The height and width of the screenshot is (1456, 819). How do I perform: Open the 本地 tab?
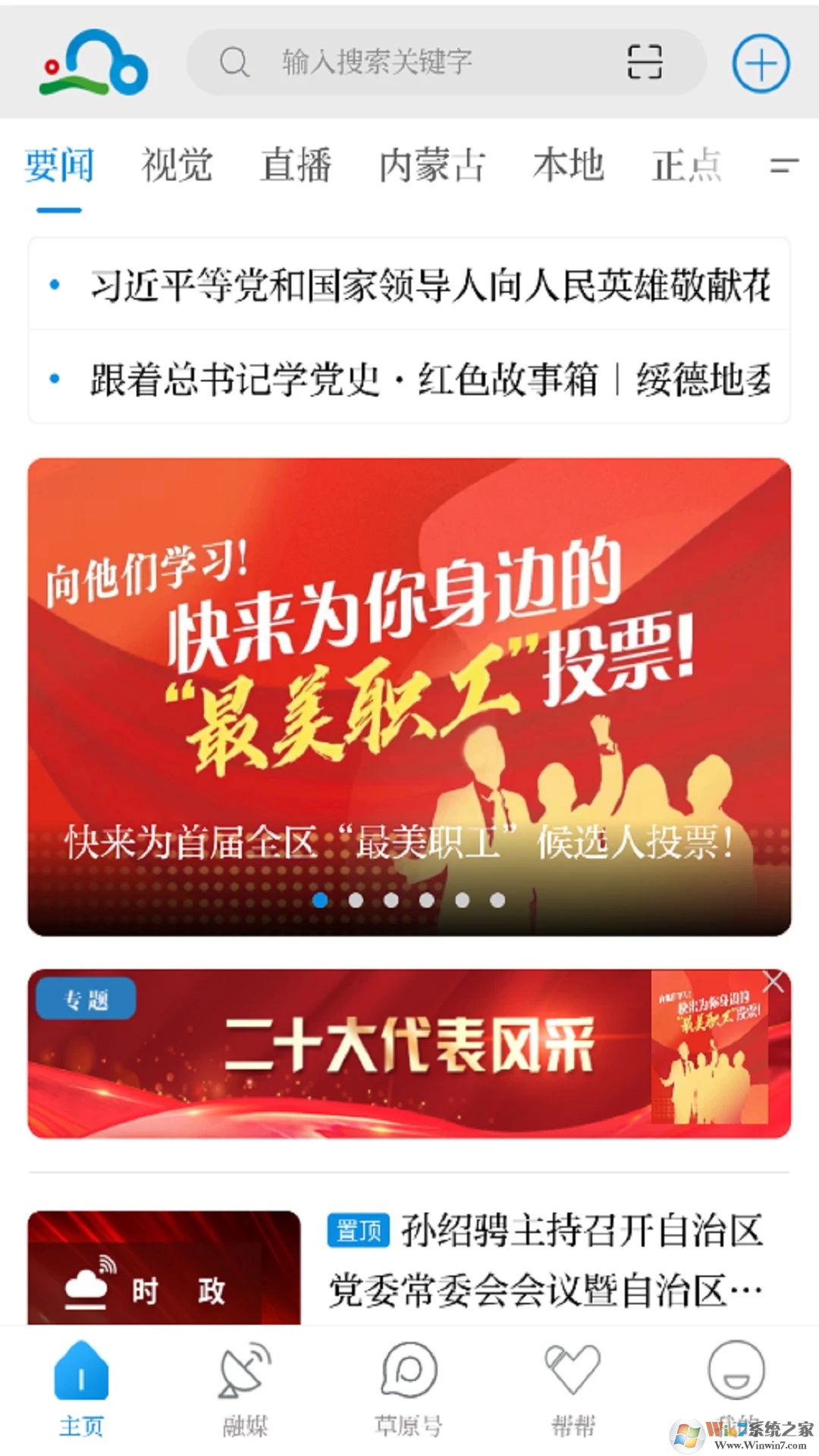tap(568, 165)
